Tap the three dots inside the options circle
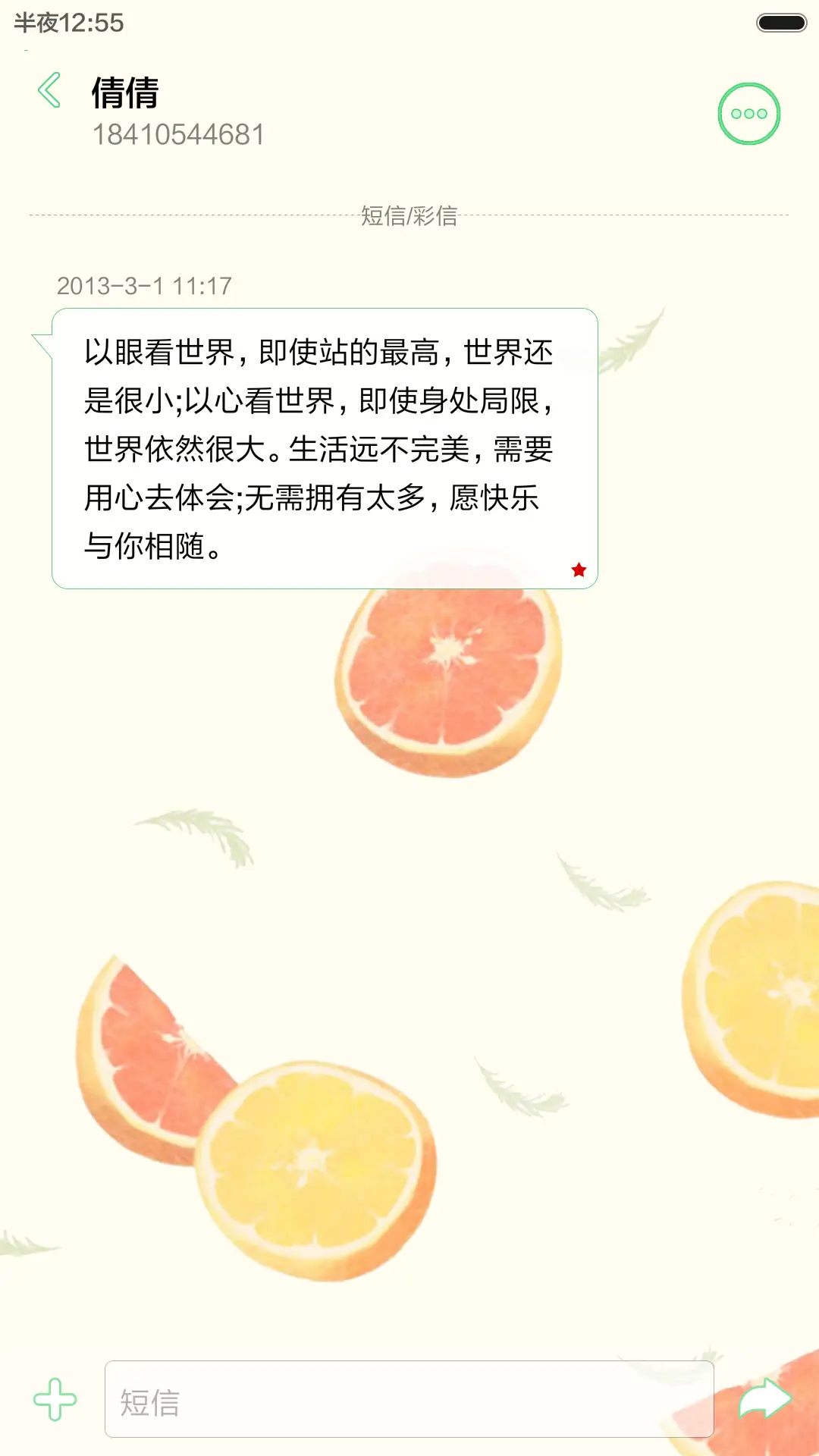 click(748, 113)
